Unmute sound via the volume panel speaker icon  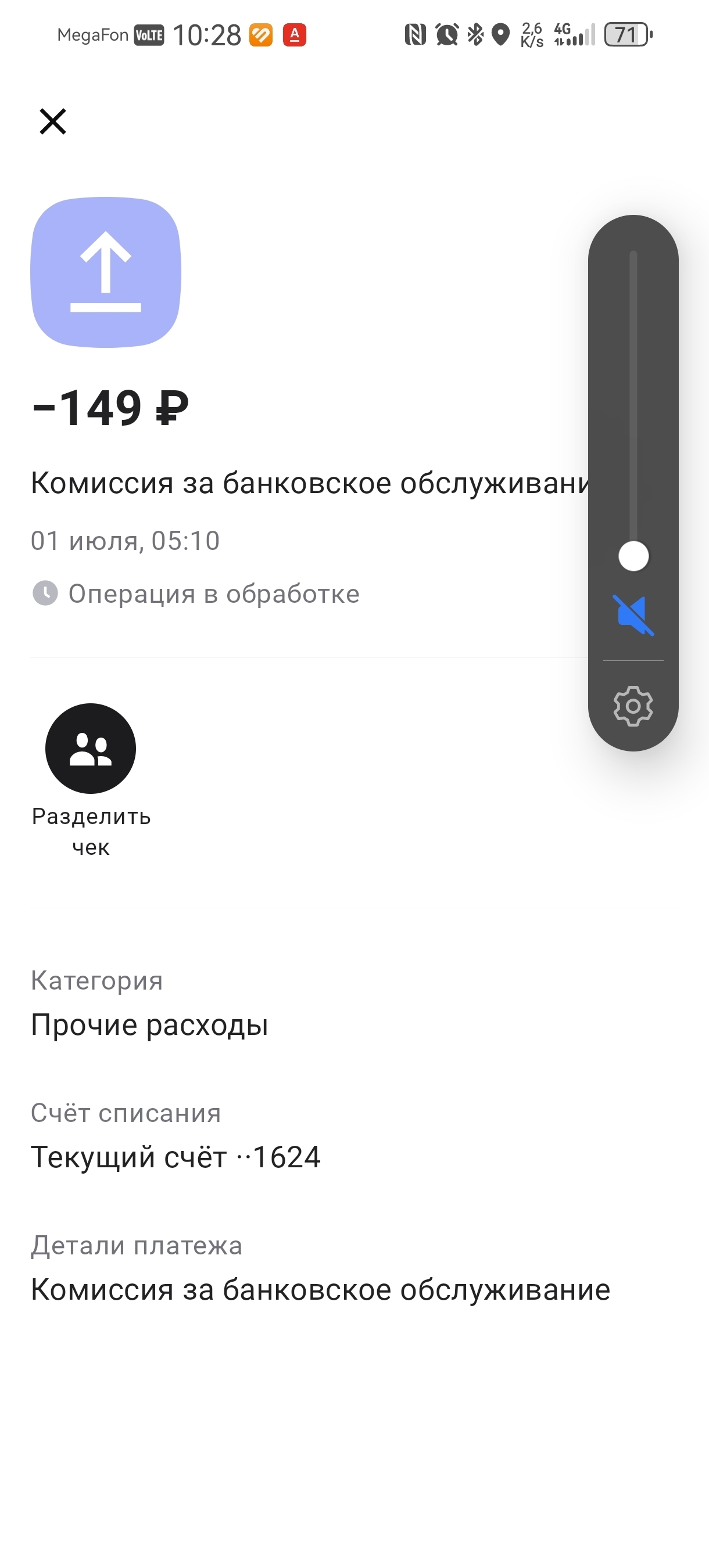point(633,615)
